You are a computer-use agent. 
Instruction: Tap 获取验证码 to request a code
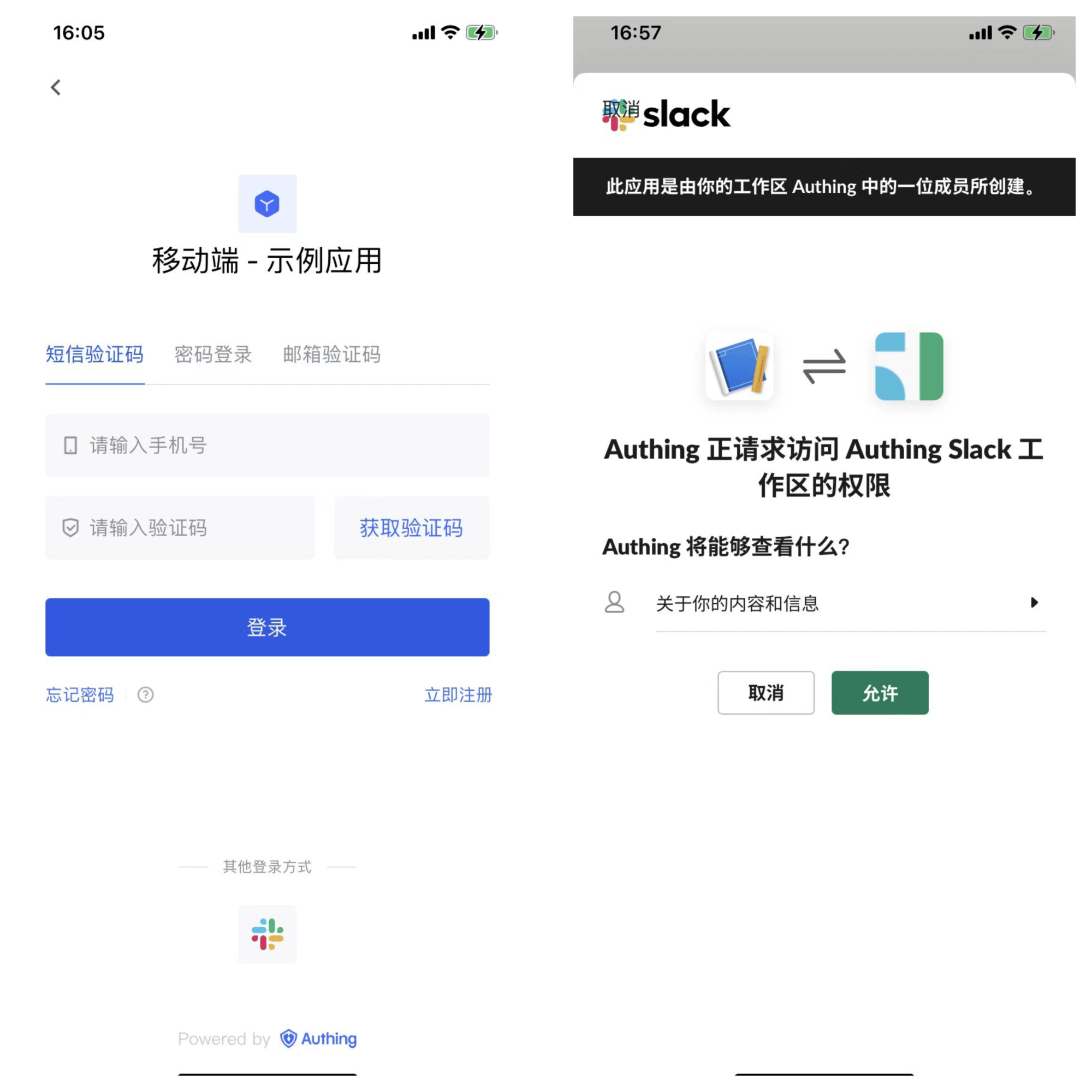coord(411,528)
